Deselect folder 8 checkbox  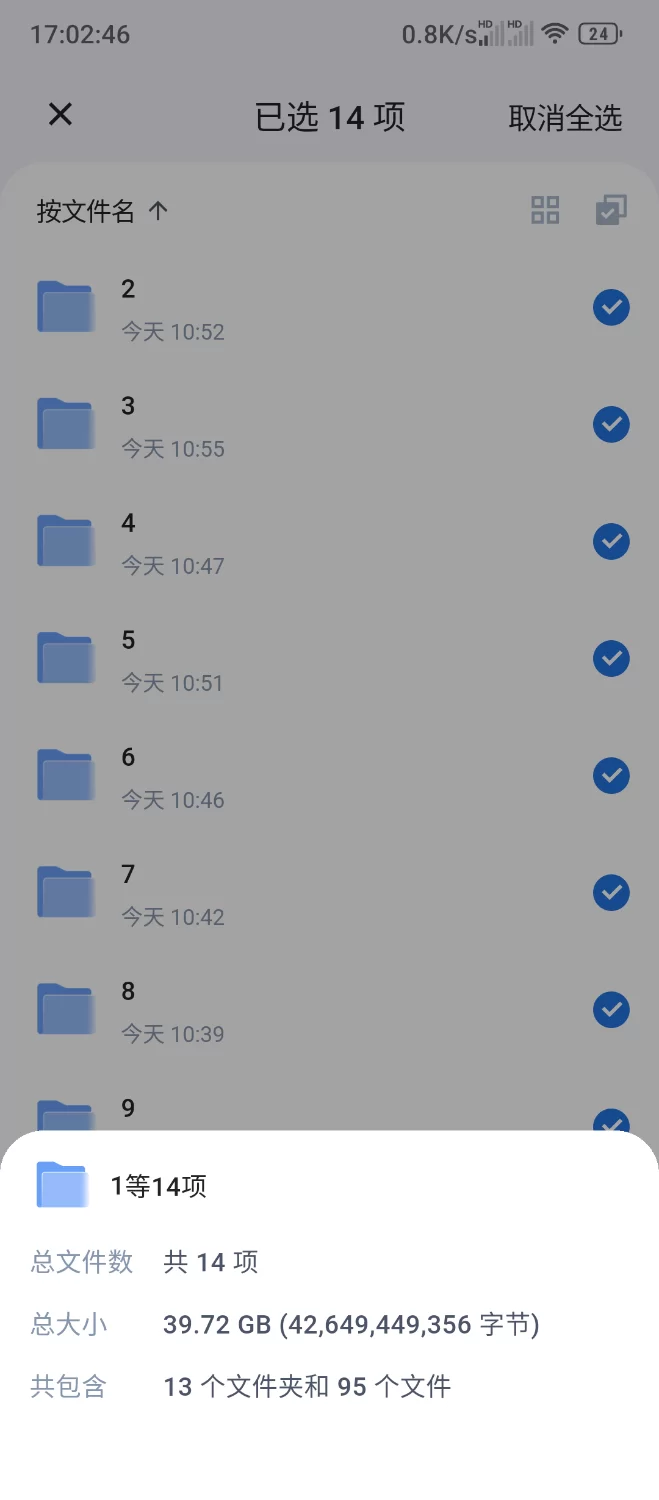coord(611,1009)
